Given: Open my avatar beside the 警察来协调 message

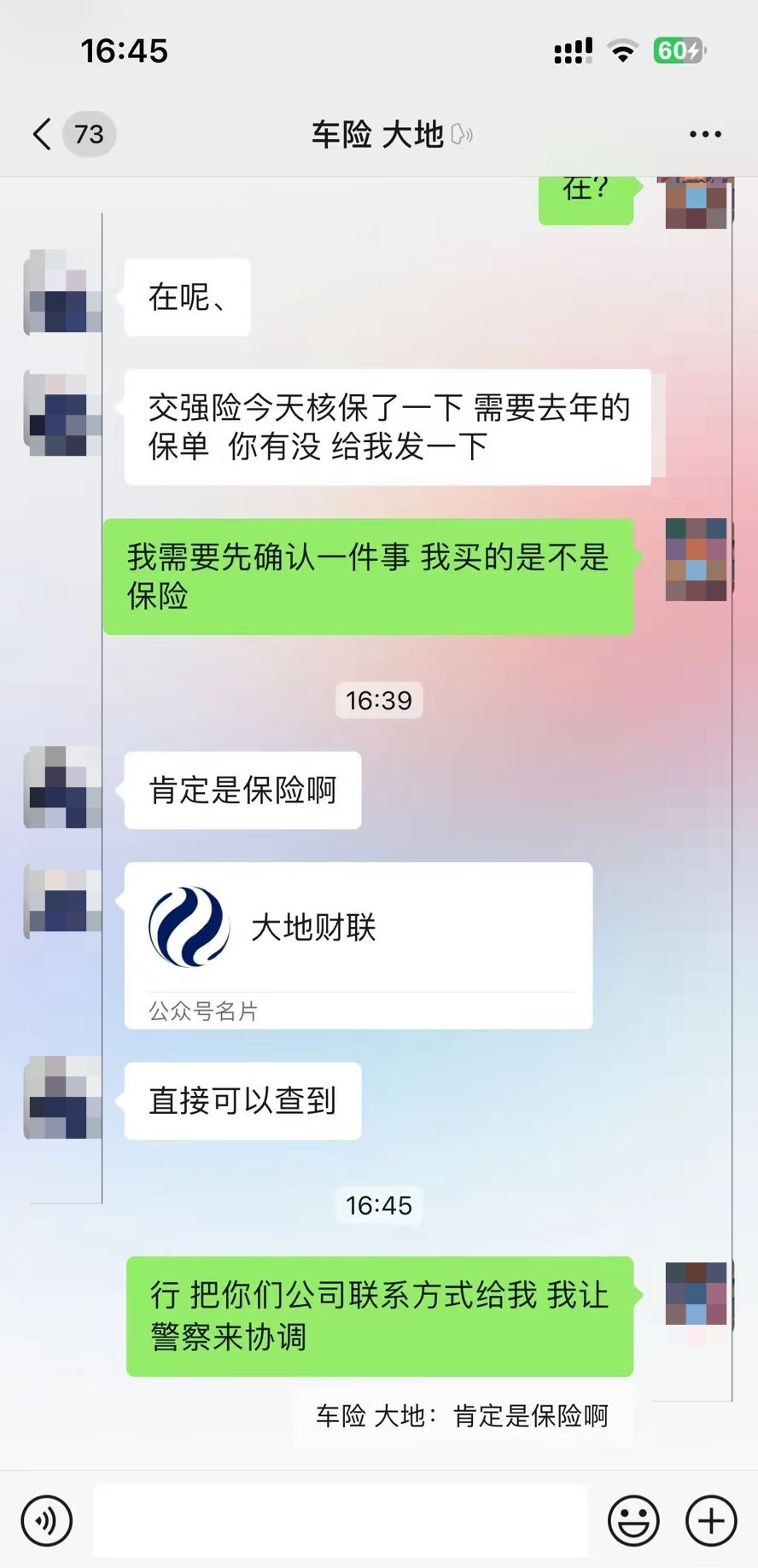Looking at the screenshot, I should 697,1294.
